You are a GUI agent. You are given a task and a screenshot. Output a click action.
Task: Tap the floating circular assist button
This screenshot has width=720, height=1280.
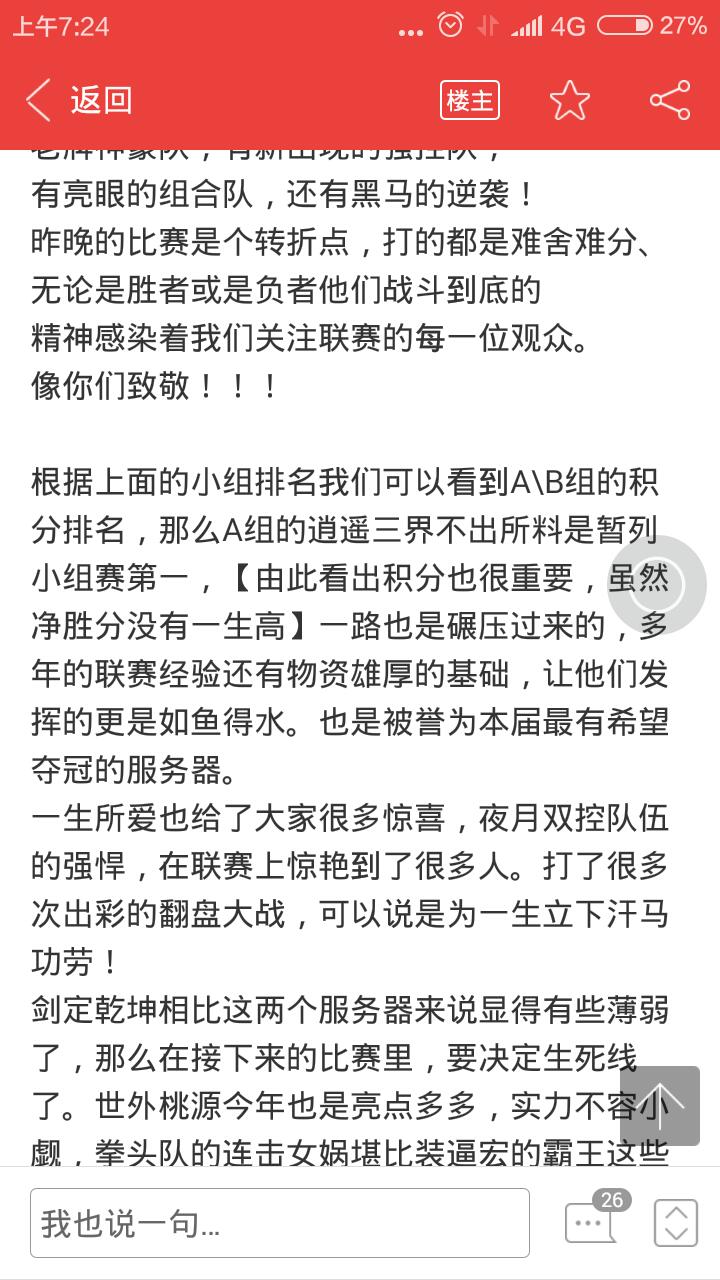(x=657, y=585)
